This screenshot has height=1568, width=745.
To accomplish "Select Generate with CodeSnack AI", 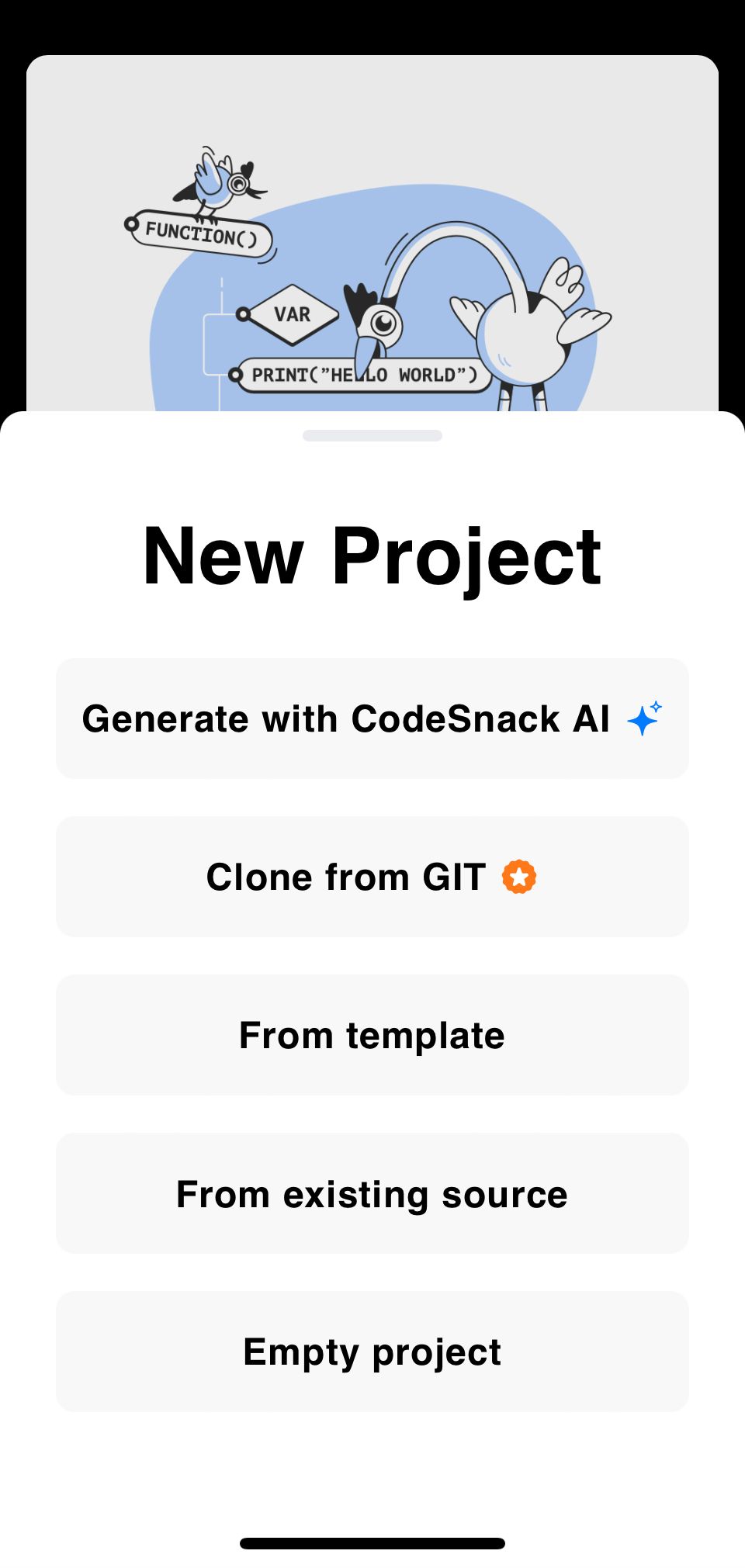I will point(372,718).
